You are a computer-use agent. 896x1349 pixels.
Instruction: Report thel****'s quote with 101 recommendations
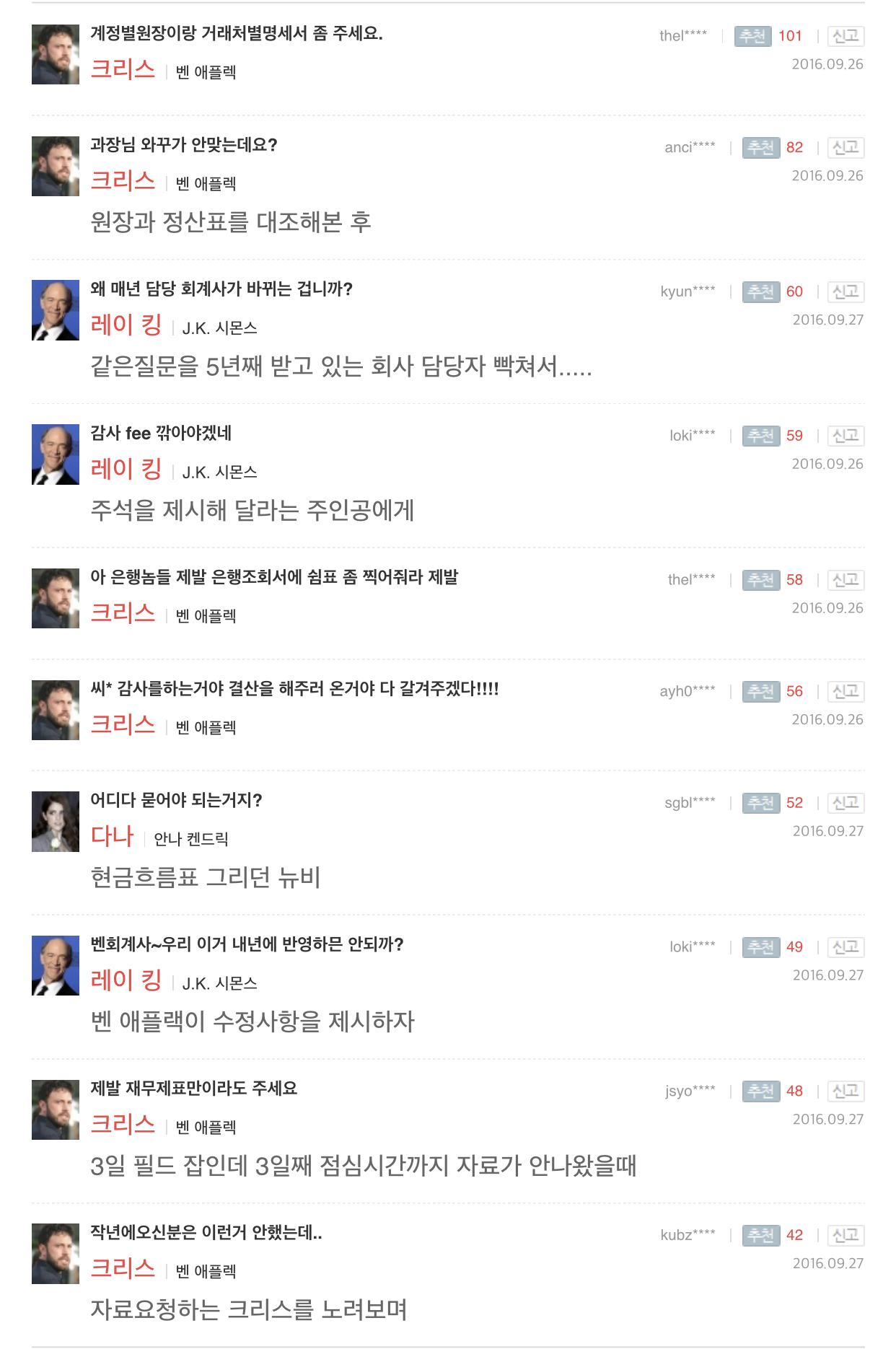coord(846,36)
